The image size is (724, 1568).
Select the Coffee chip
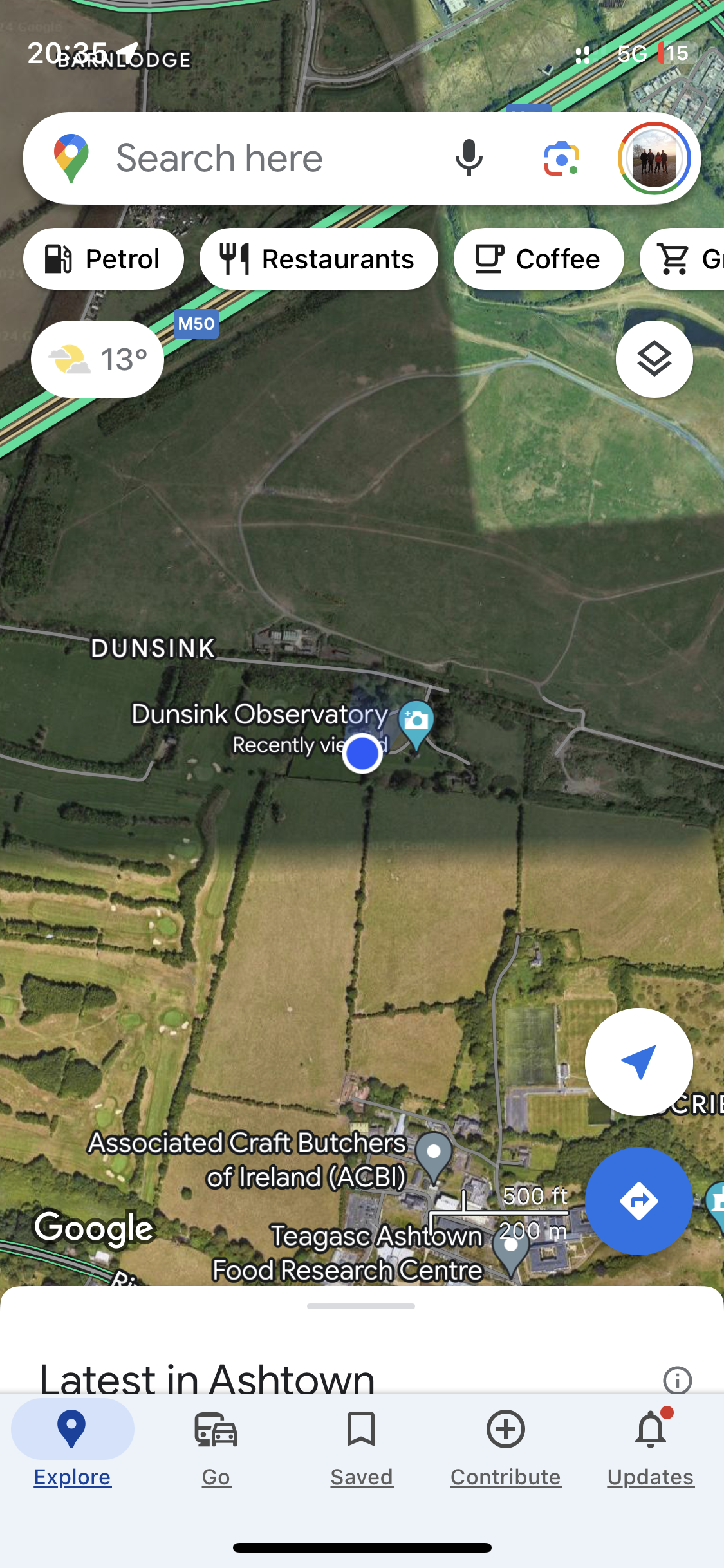[x=538, y=259]
